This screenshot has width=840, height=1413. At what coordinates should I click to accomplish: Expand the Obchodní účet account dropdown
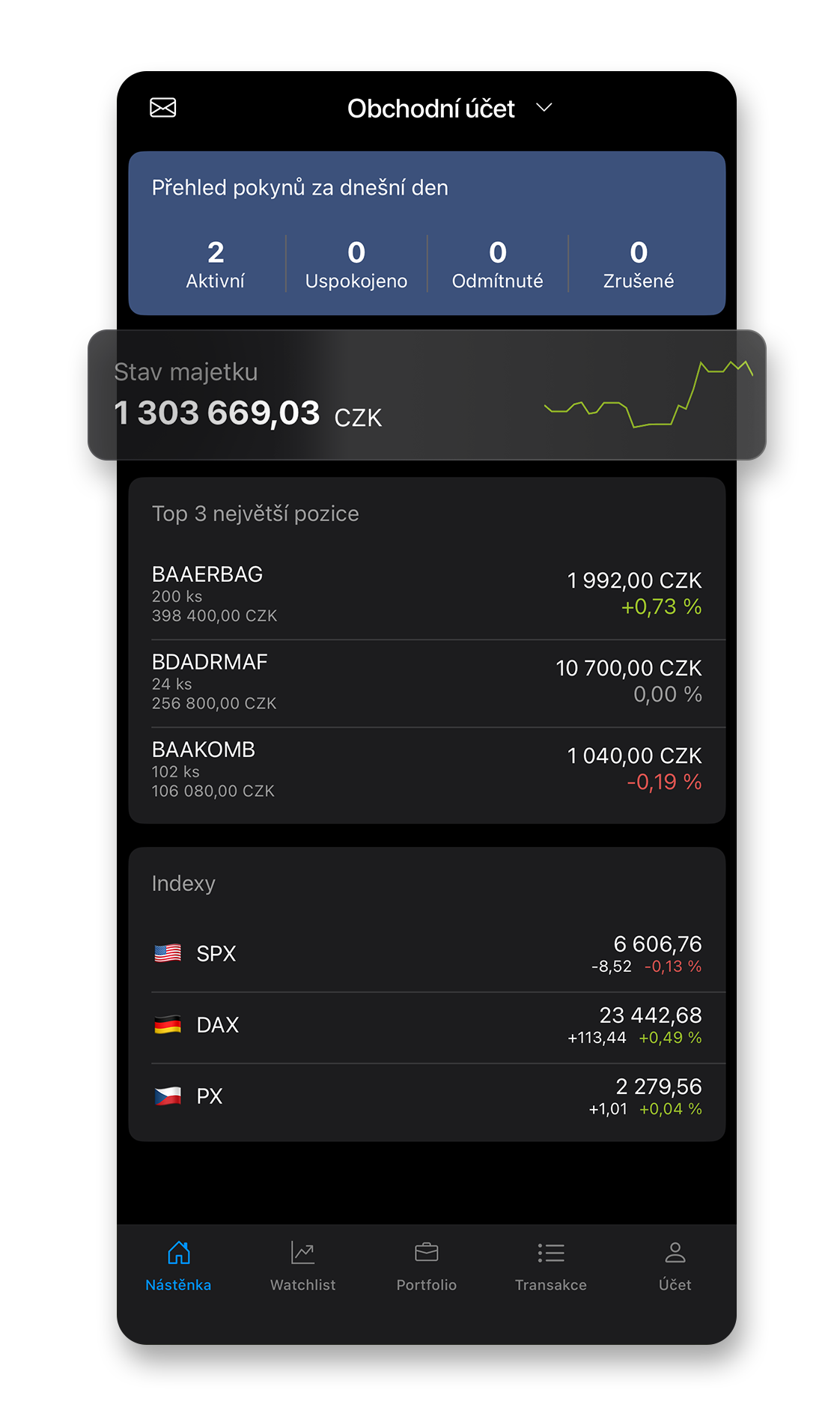449,109
